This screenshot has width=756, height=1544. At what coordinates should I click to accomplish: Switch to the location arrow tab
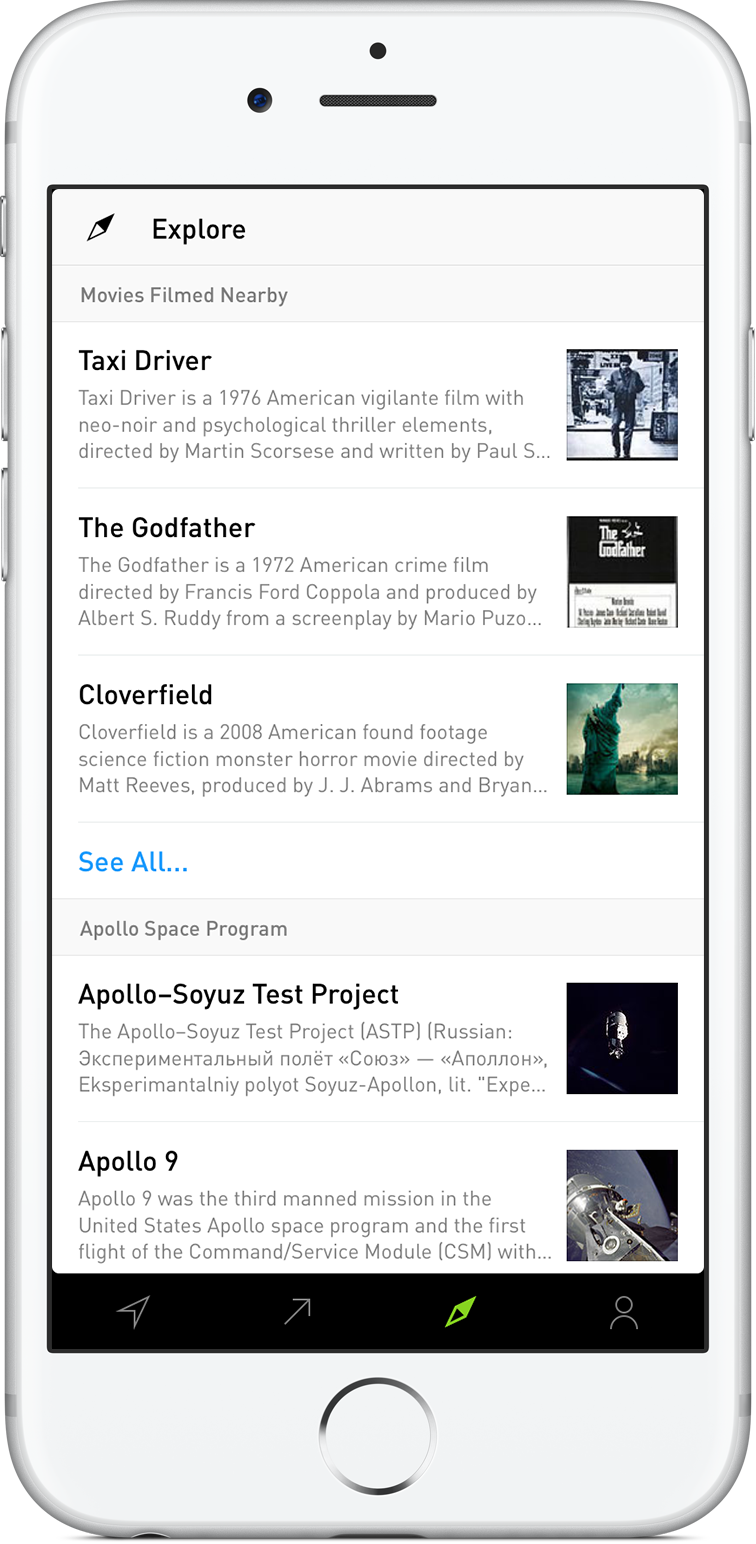point(133,1311)
